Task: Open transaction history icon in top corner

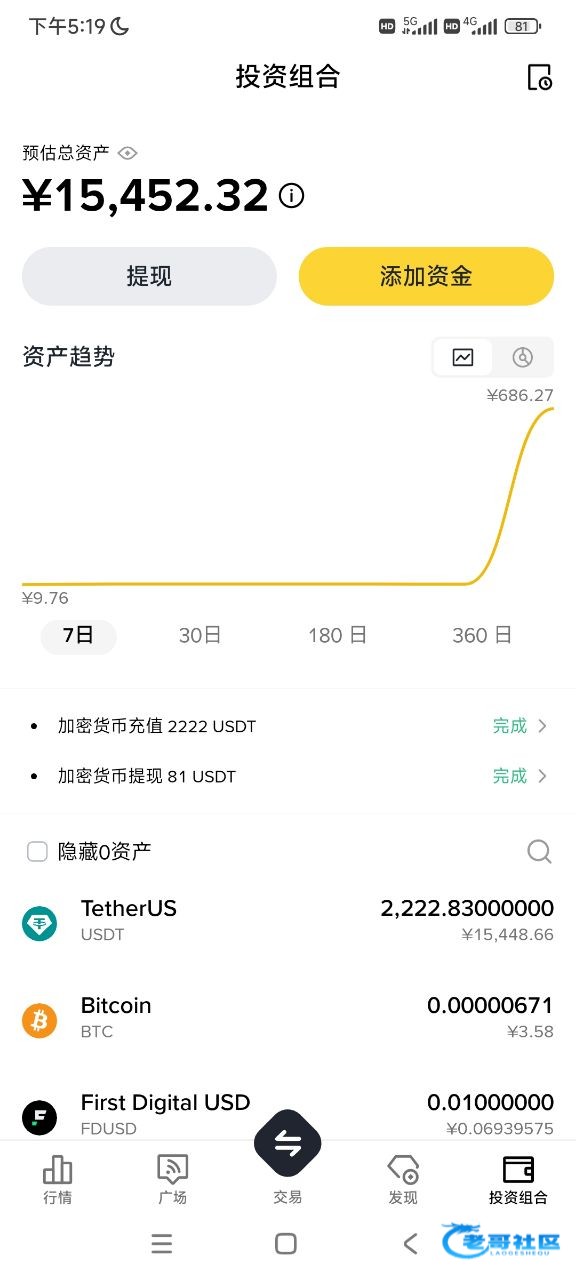Action: (539, 77)
